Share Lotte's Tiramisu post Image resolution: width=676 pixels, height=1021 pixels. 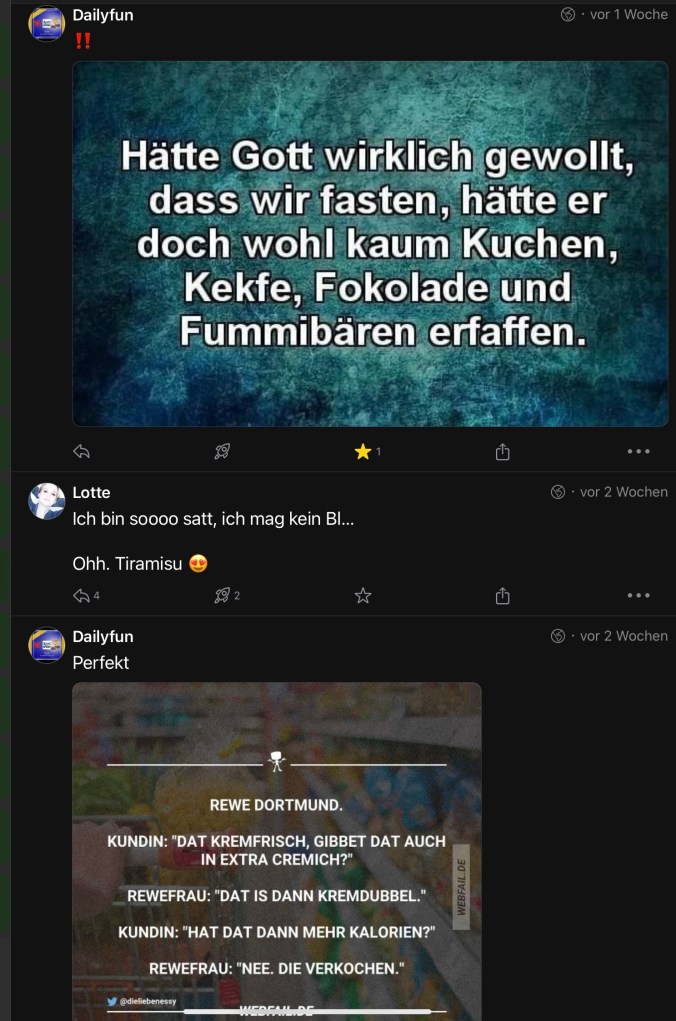tap(502, 596)
